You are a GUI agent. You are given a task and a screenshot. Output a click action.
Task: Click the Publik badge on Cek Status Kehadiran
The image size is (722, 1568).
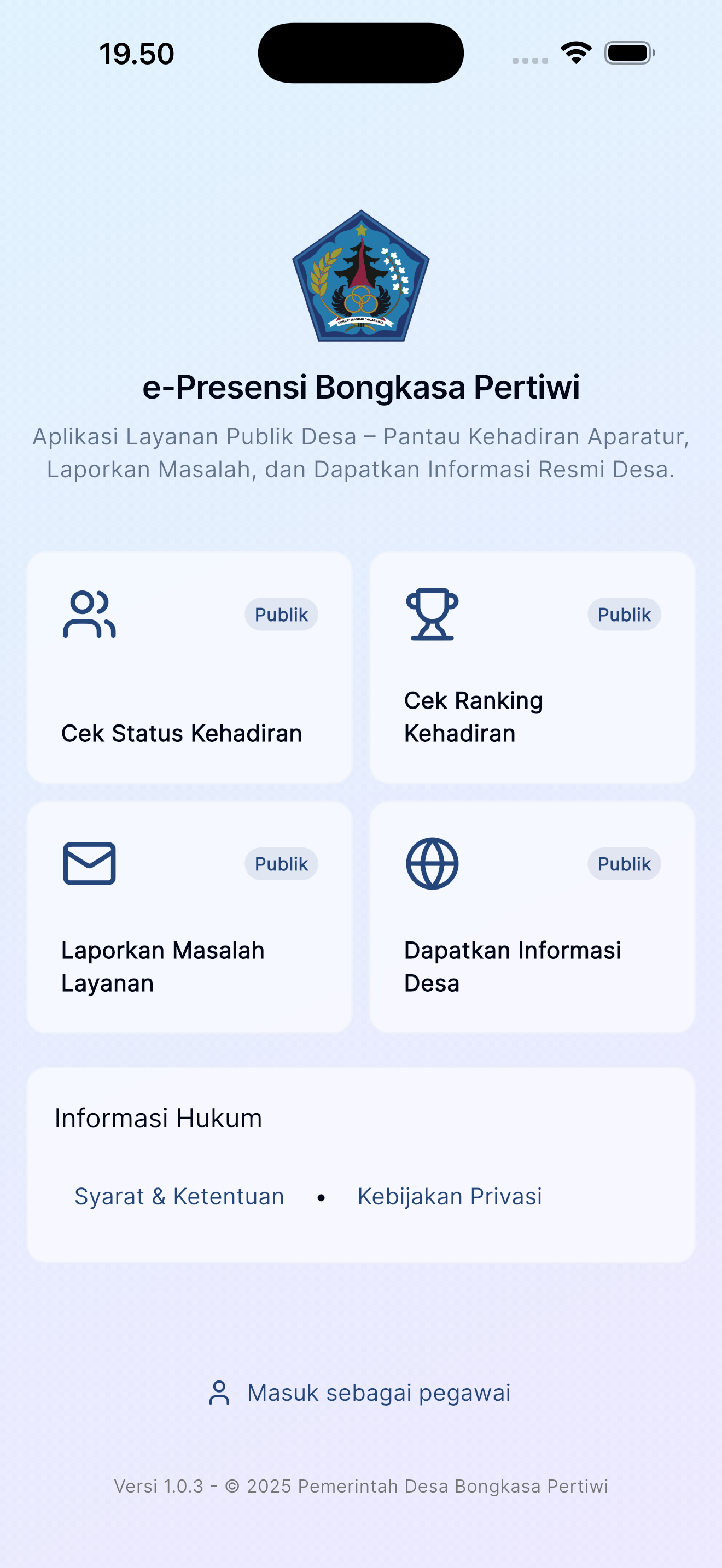tap(281, 614)
